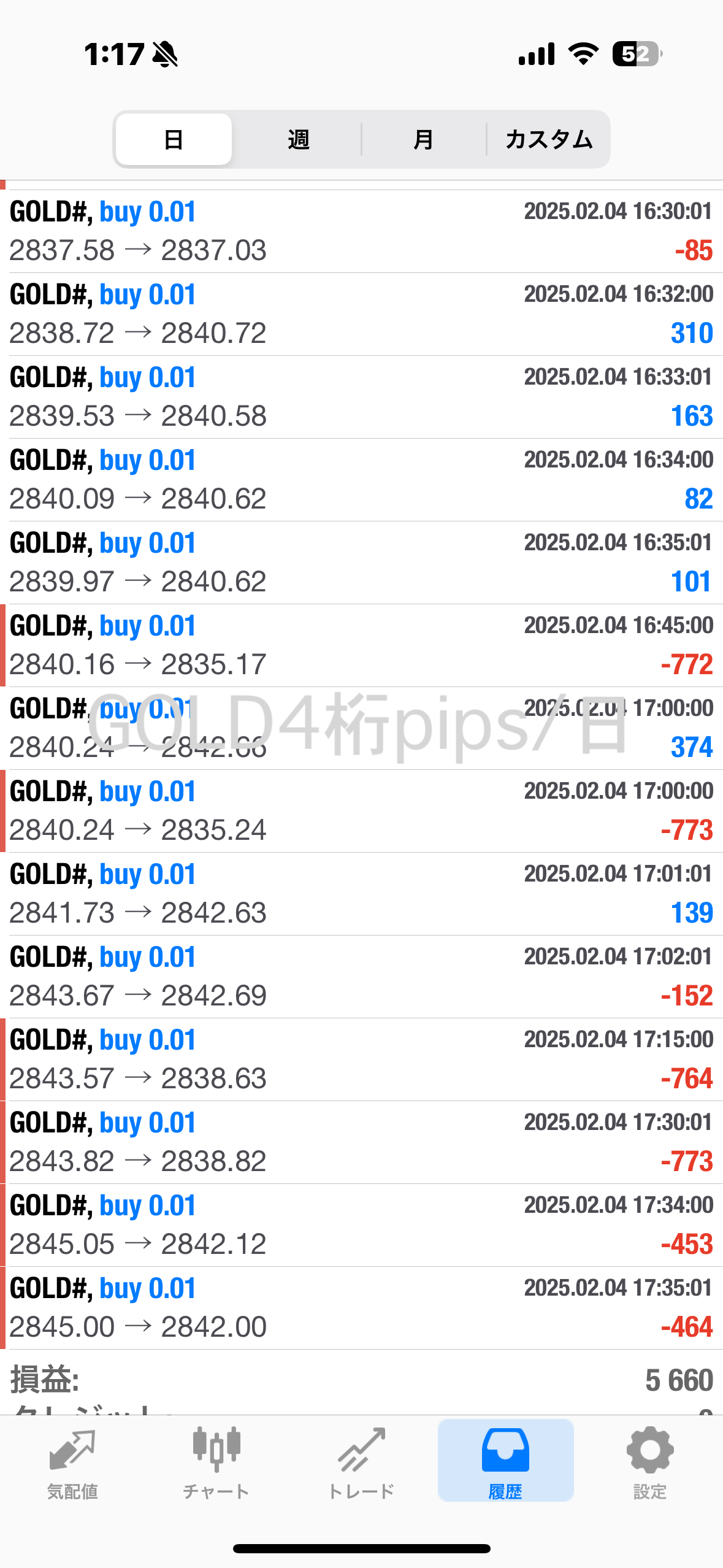Choose the カスタム custom period
The image size is (723, 1568).
pyautogui.click(x=548, y=139)
